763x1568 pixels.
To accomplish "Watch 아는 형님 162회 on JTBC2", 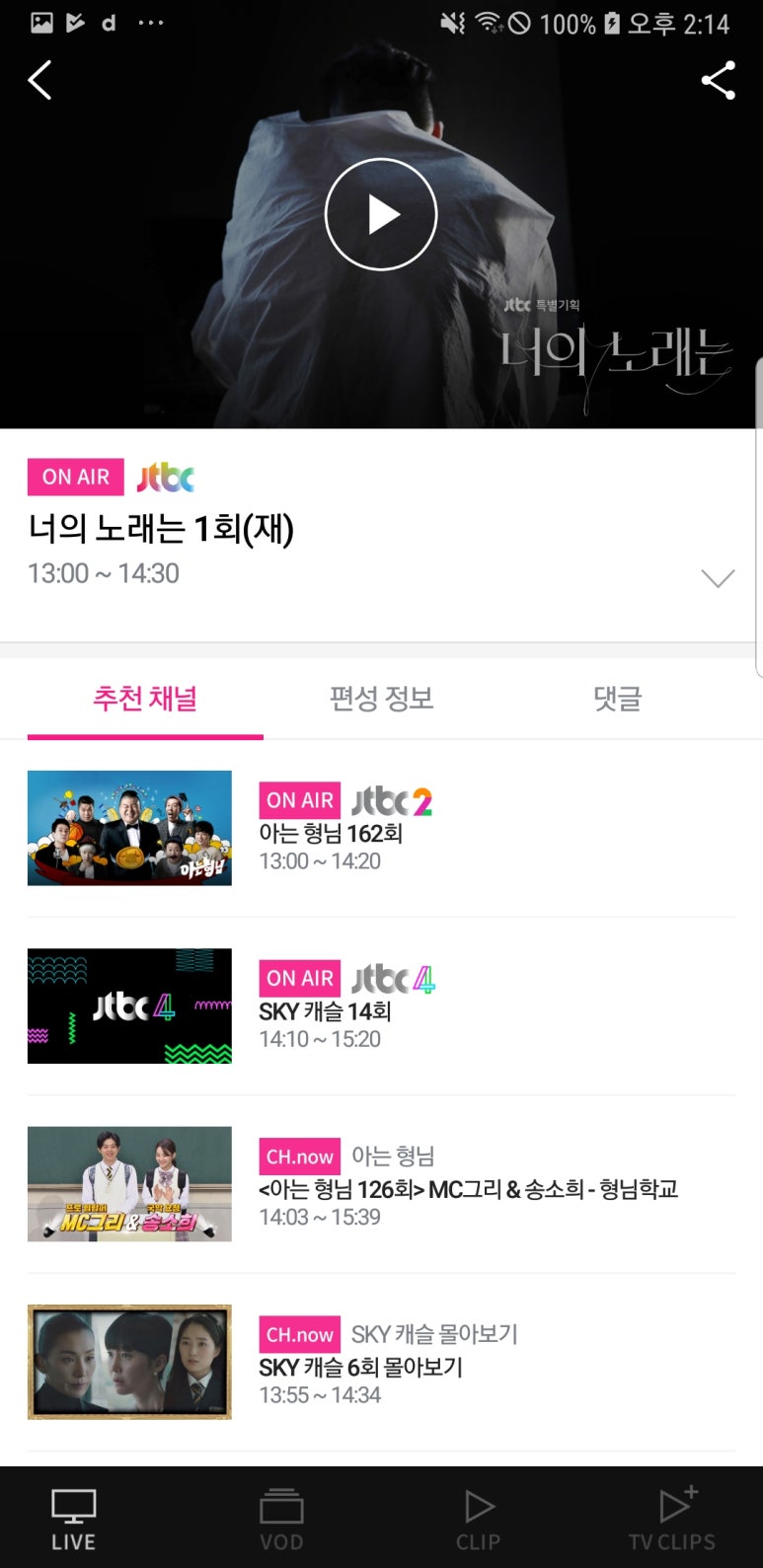I will pos(330,833).
